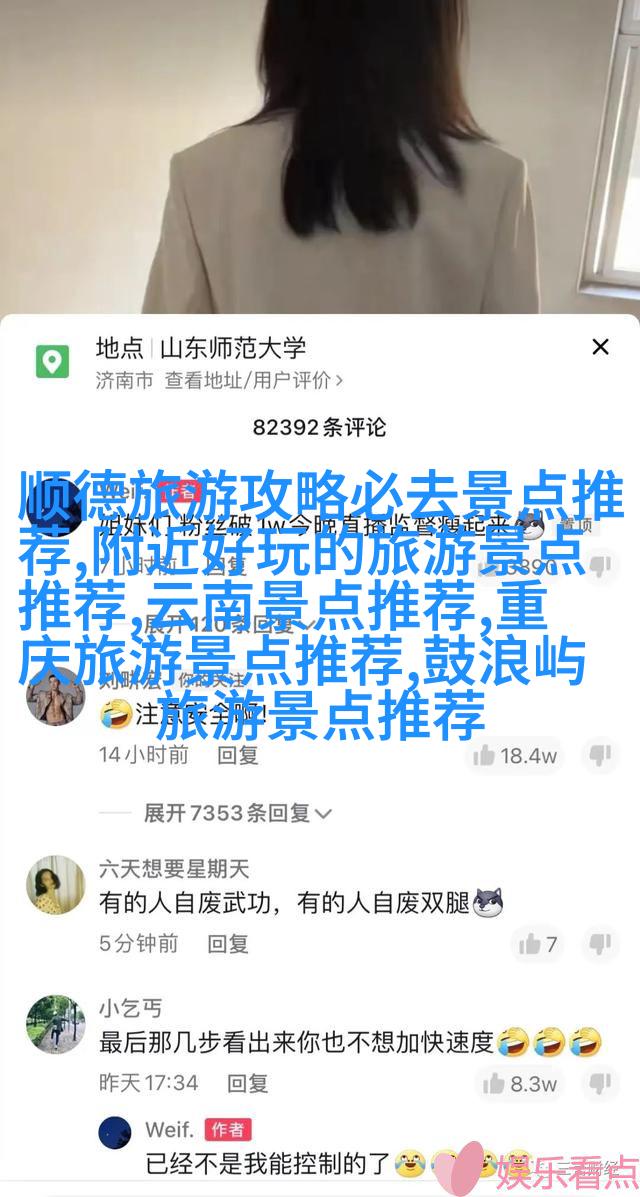Open 小乞丐's profile avatar
This screenshot has width=640, height=1197.
point(56,1025)
